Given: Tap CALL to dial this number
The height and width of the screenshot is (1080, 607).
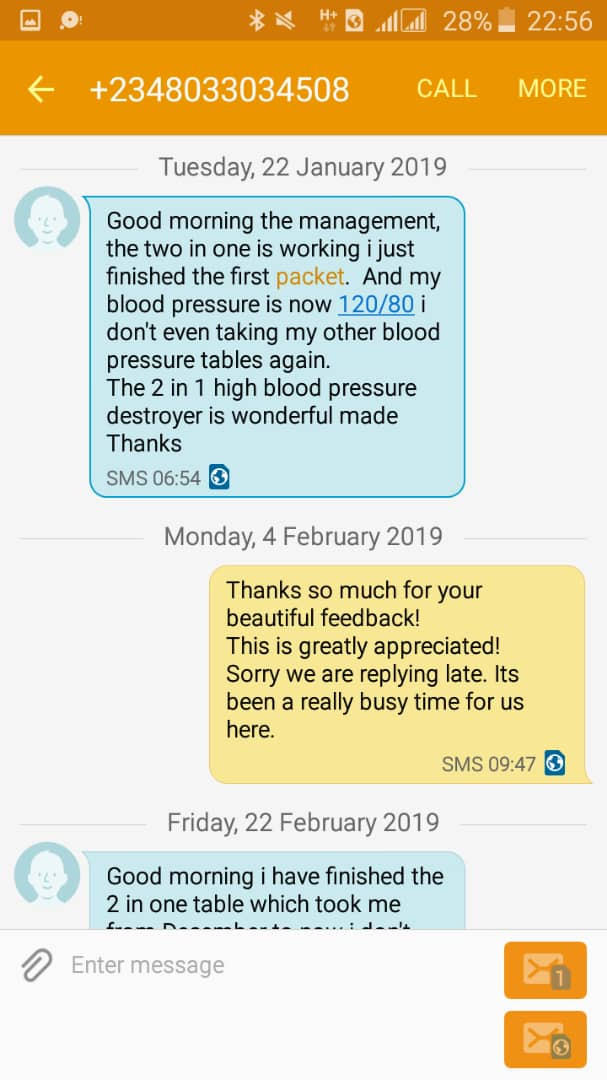Looking at the screenshot, I should click(446, 89).
